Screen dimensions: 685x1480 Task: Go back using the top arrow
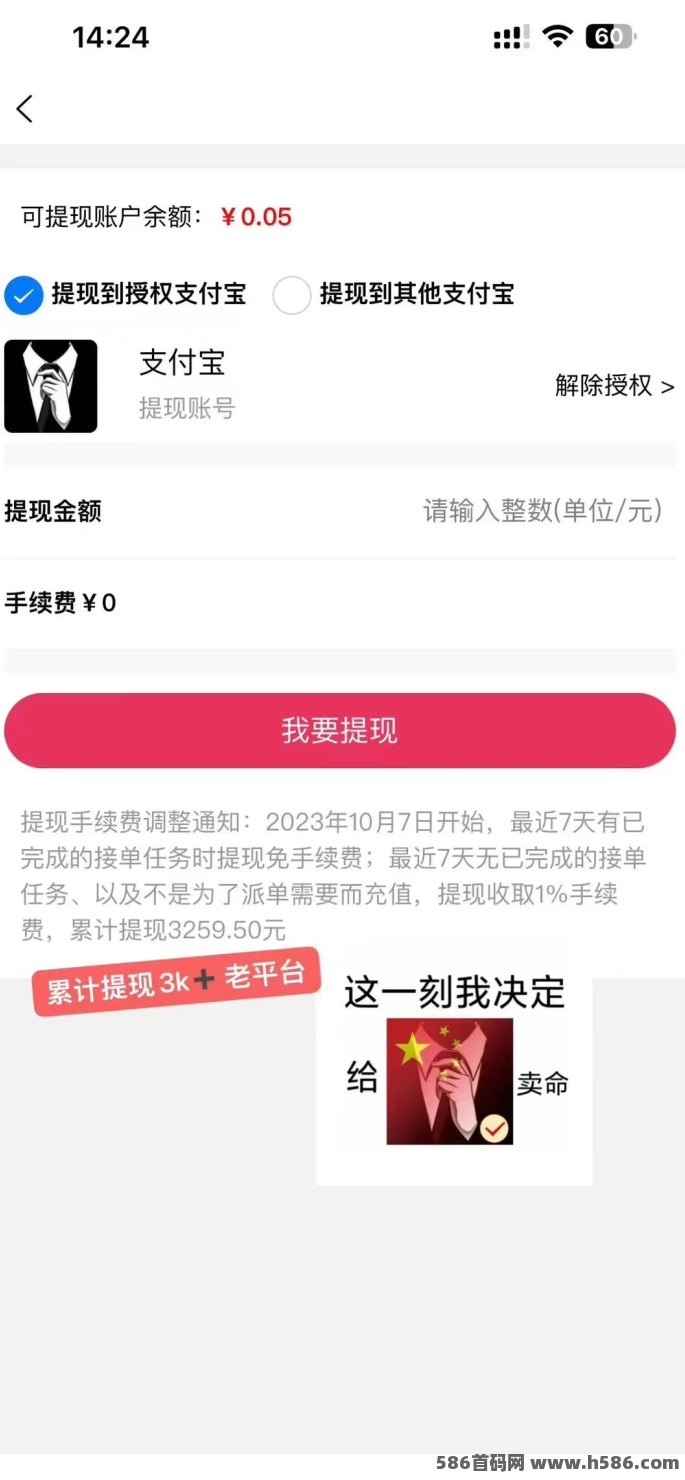25,109
